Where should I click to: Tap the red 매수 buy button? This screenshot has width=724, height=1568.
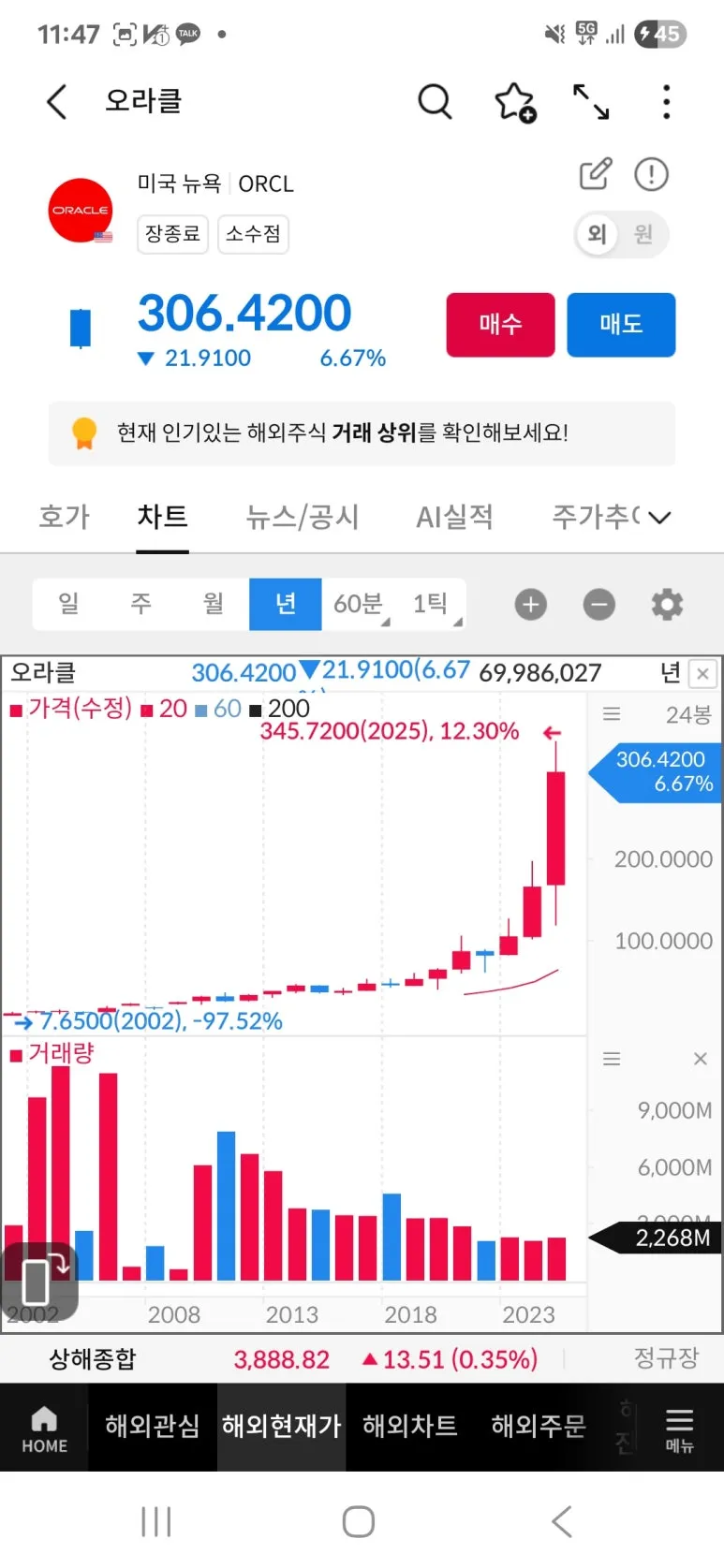pos(500,325)
